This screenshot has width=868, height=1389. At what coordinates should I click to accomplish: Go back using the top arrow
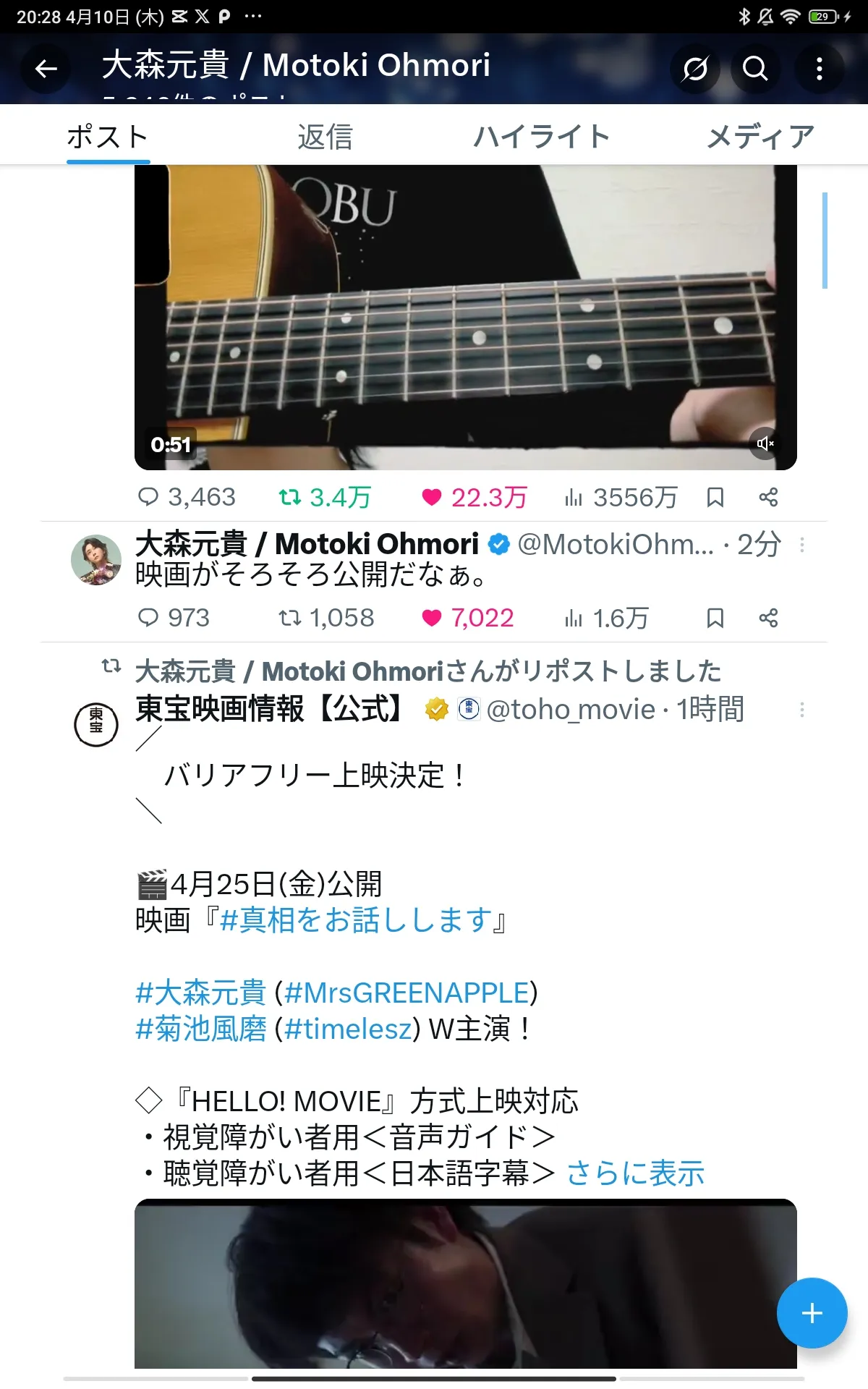[x=46, y=69]
